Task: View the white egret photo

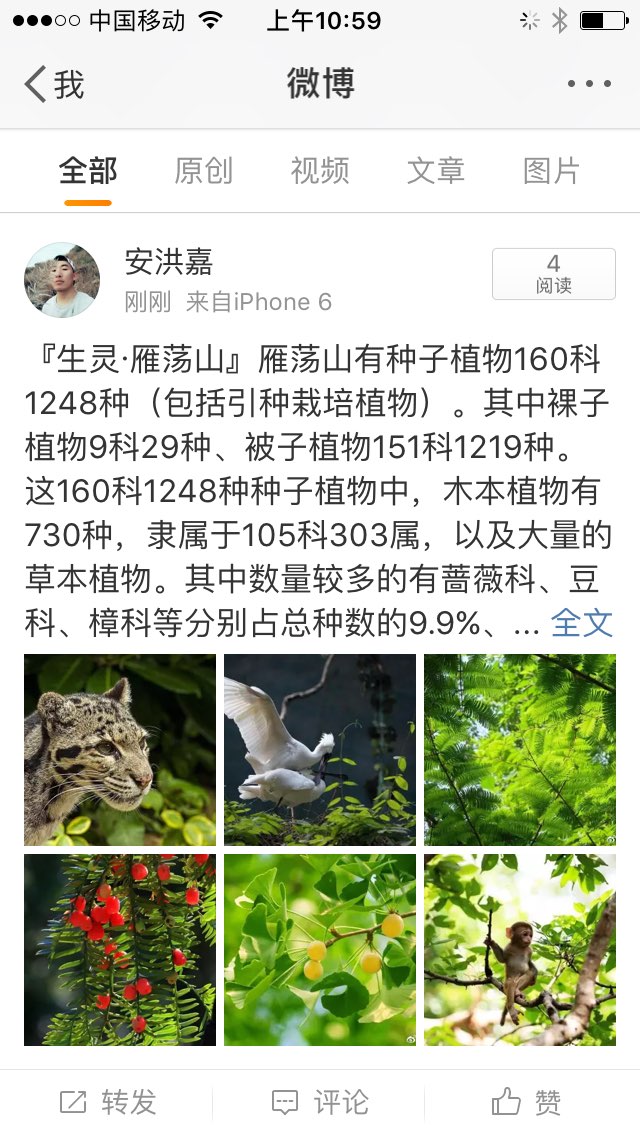Action: (320, 750)
